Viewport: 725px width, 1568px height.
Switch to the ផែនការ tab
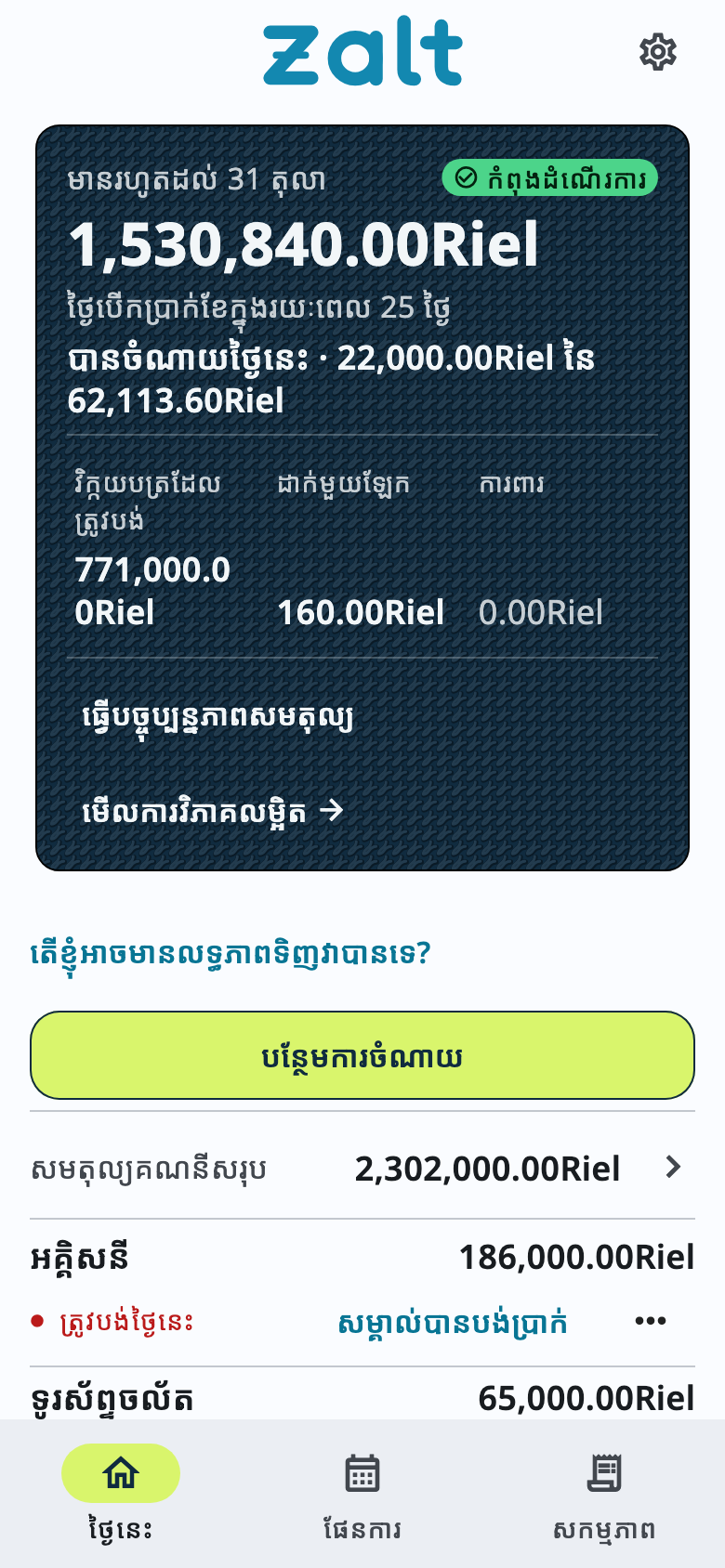(362, 1493)
